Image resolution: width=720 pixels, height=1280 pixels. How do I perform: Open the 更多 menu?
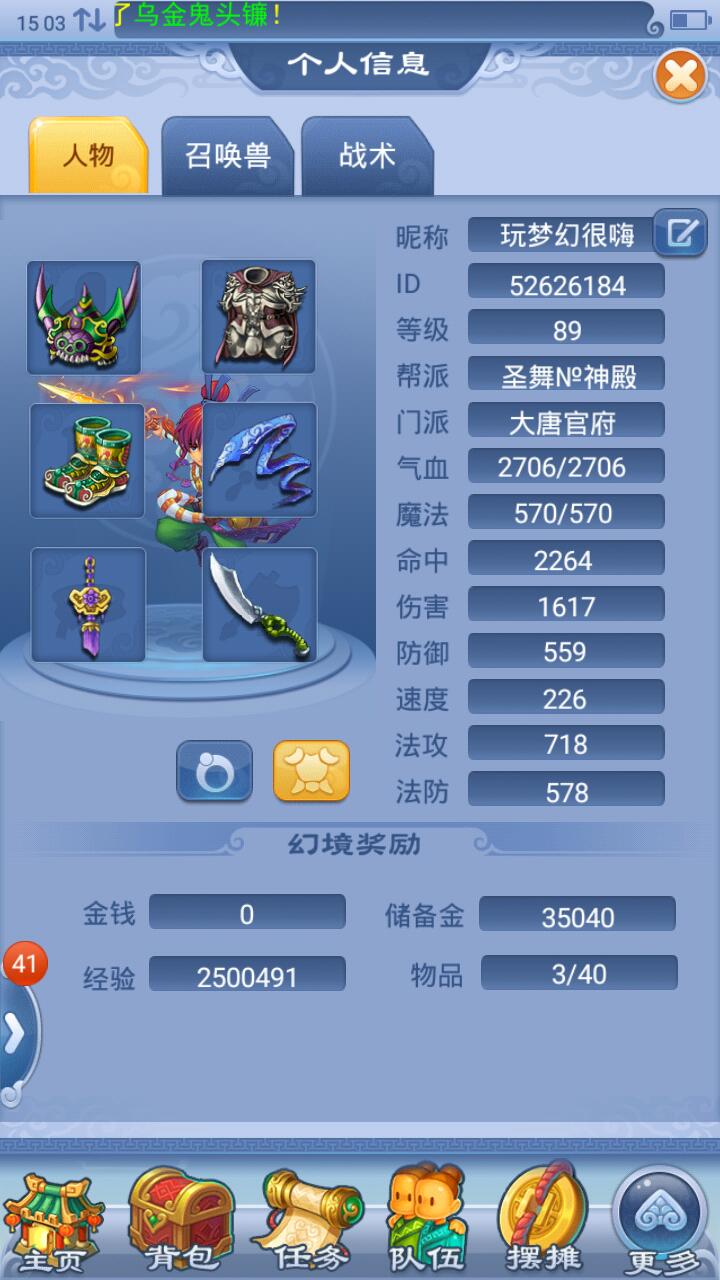pos(661,1220)
